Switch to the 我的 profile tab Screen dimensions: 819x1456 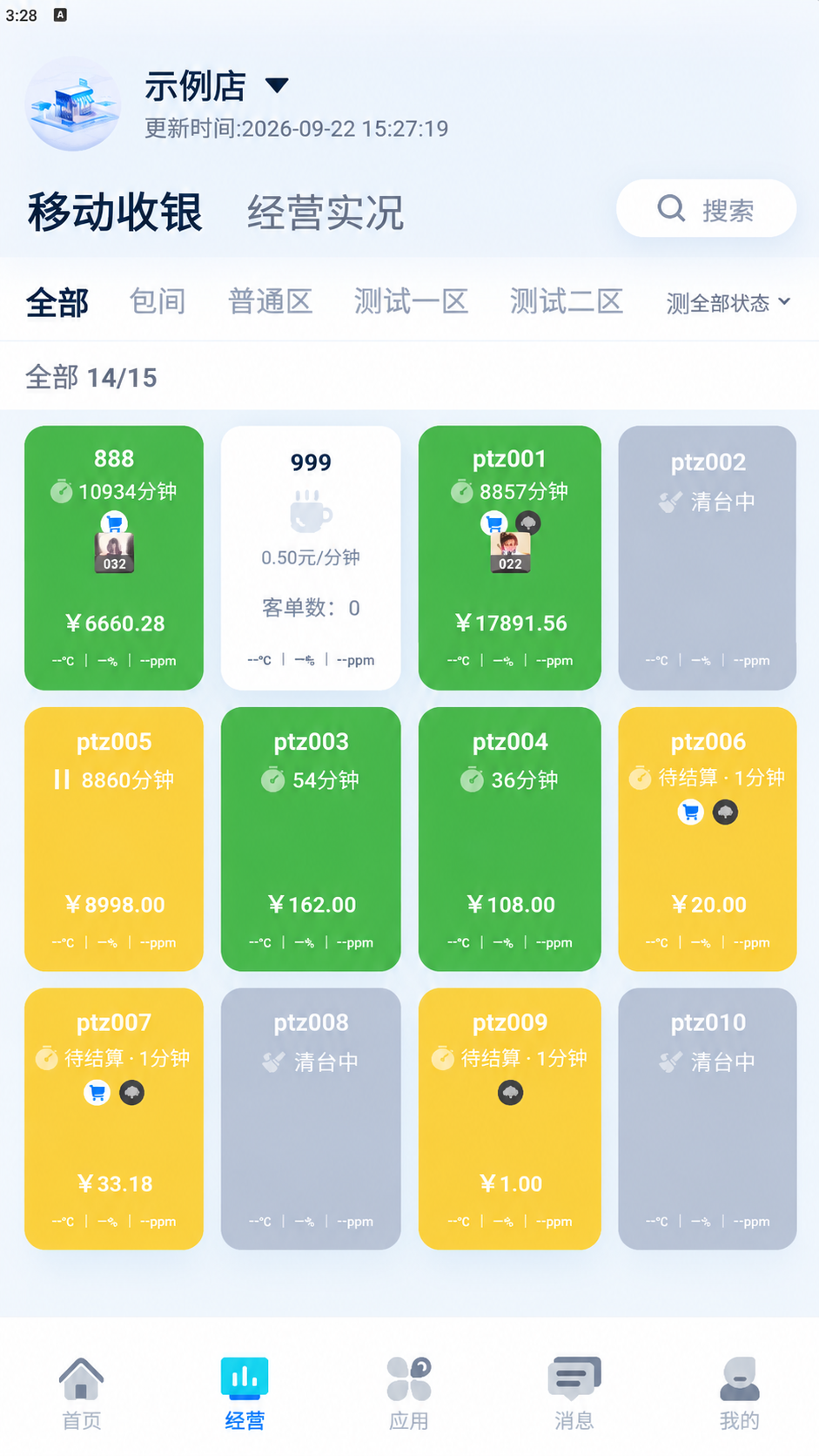pos(740,1393)
